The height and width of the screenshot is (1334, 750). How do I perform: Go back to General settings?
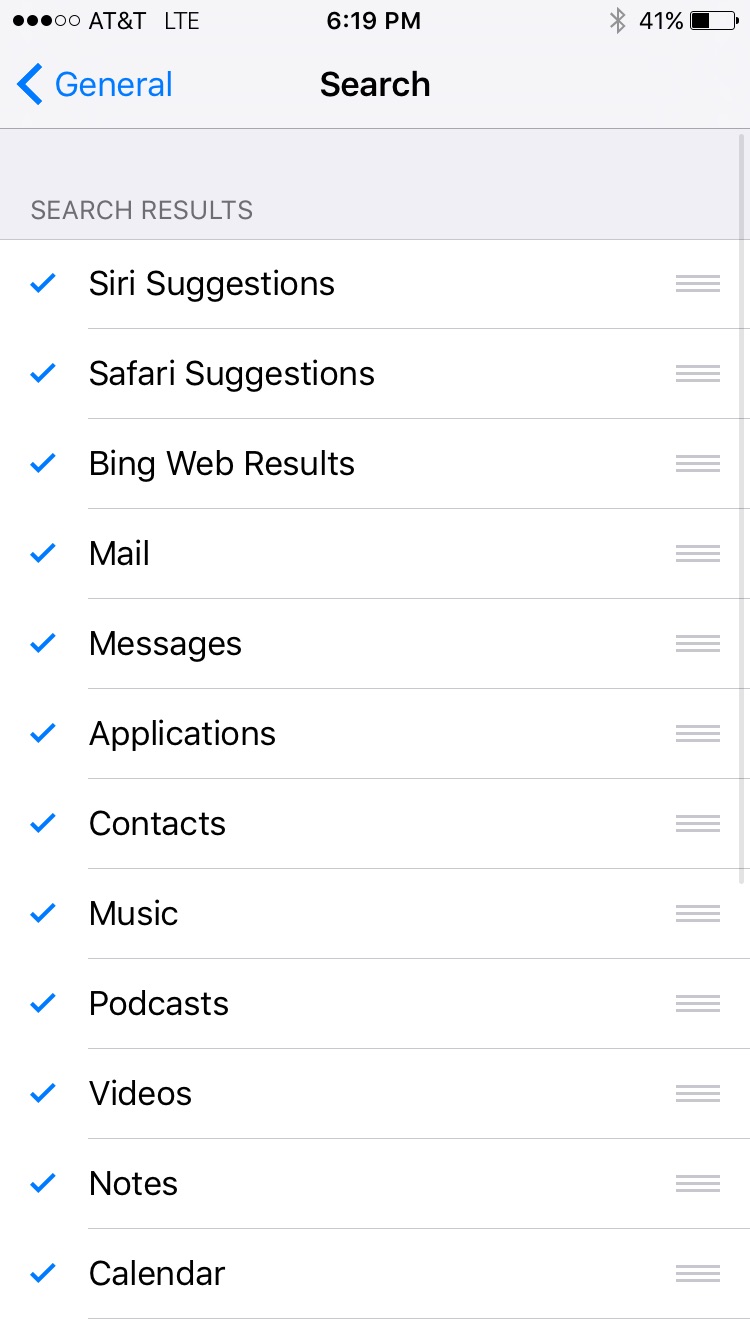pyautogui.click(x=95, y=85)
